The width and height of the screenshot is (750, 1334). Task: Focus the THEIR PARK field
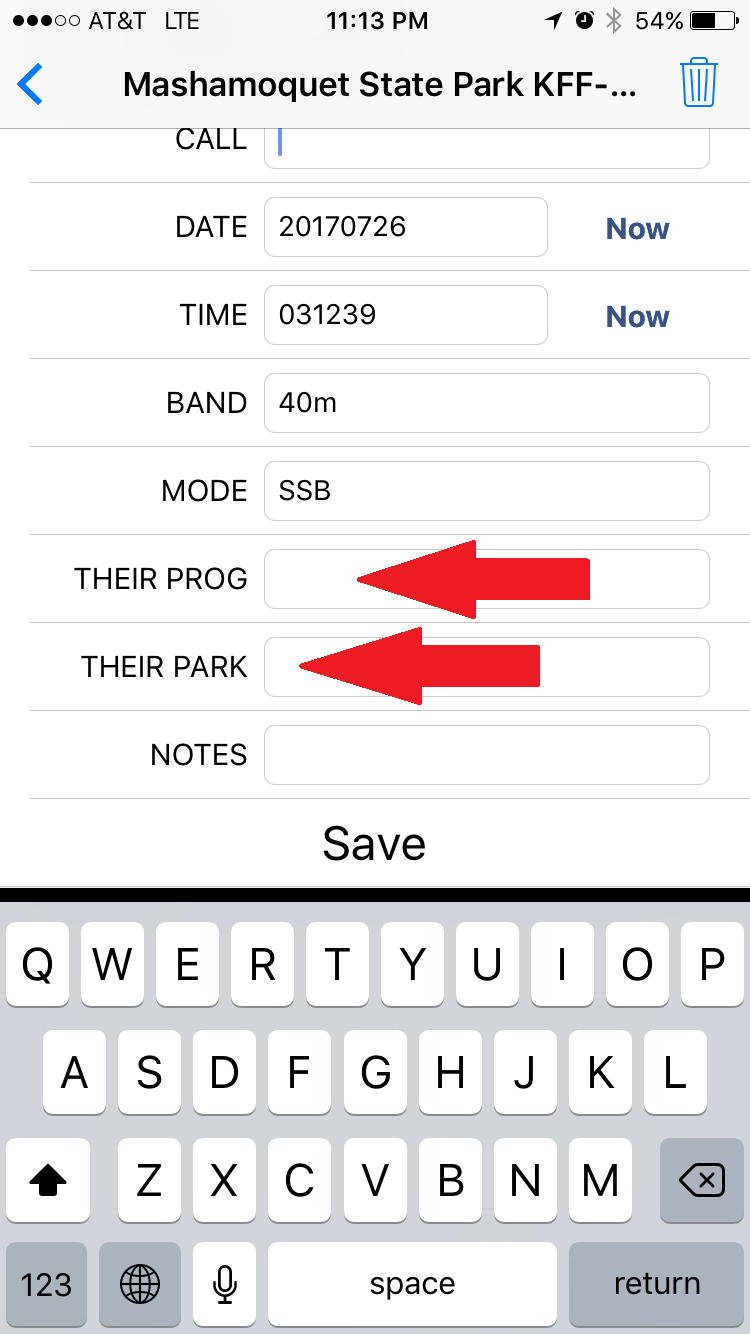[487, 667]
